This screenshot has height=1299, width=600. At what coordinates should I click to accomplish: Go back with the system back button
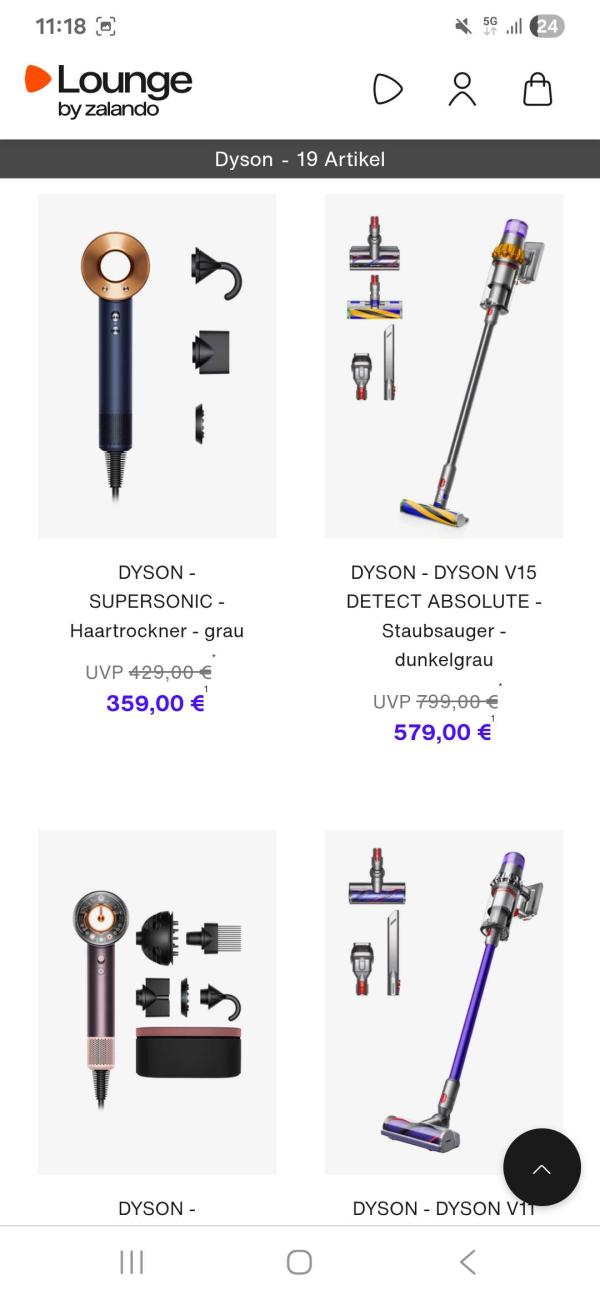[x=467, y=1262]
